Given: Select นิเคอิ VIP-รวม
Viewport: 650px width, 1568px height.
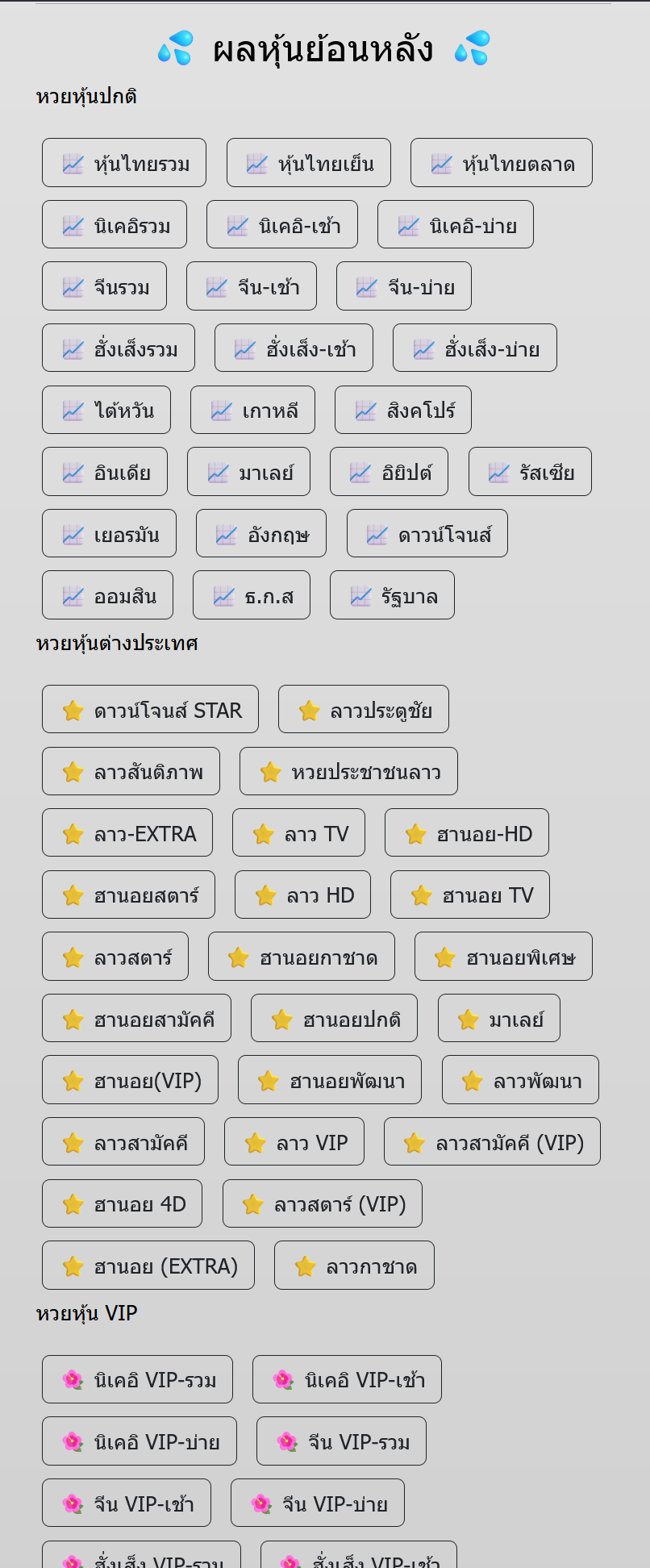Looking at the screenshot, I should pos(137,1380).
